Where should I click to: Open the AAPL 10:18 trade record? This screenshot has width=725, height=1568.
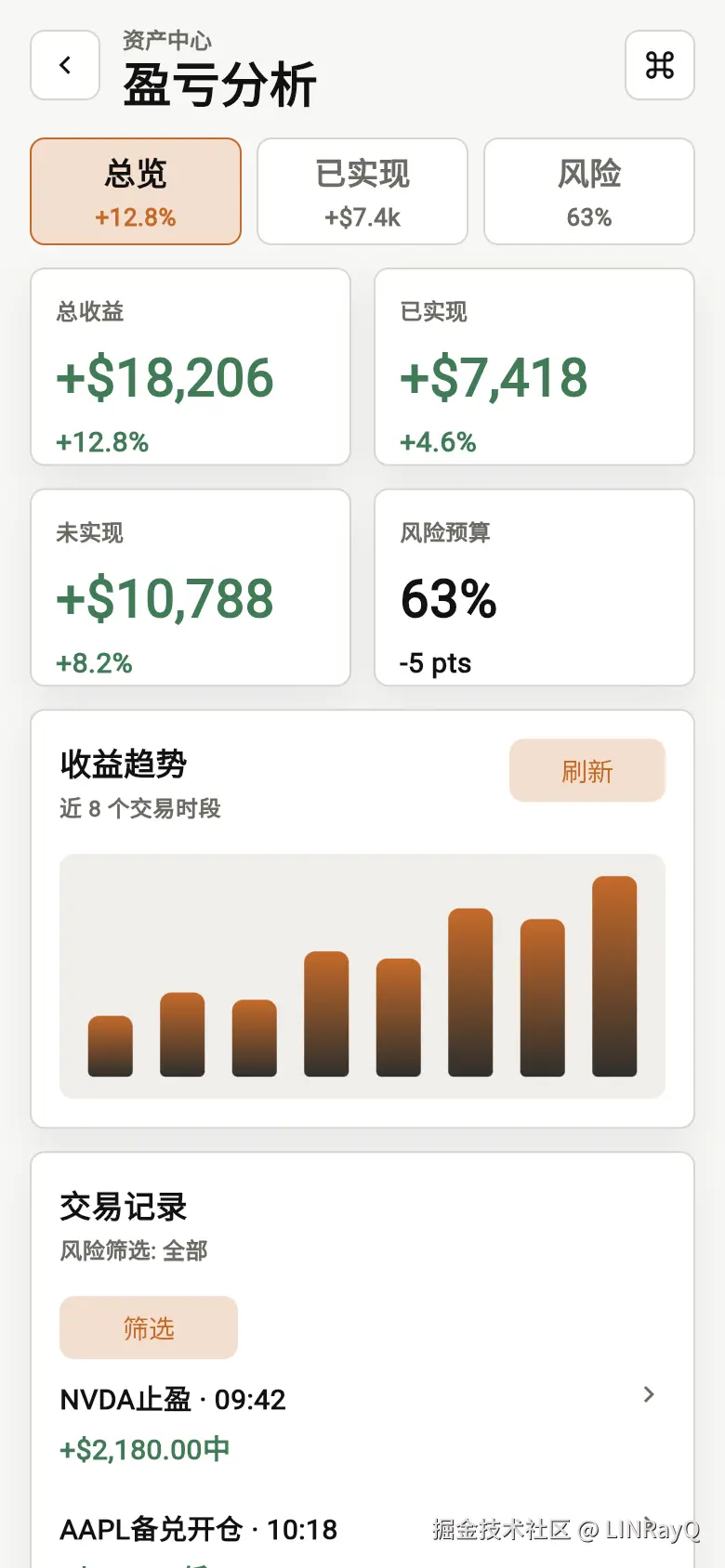click(x=362, y=1537)
